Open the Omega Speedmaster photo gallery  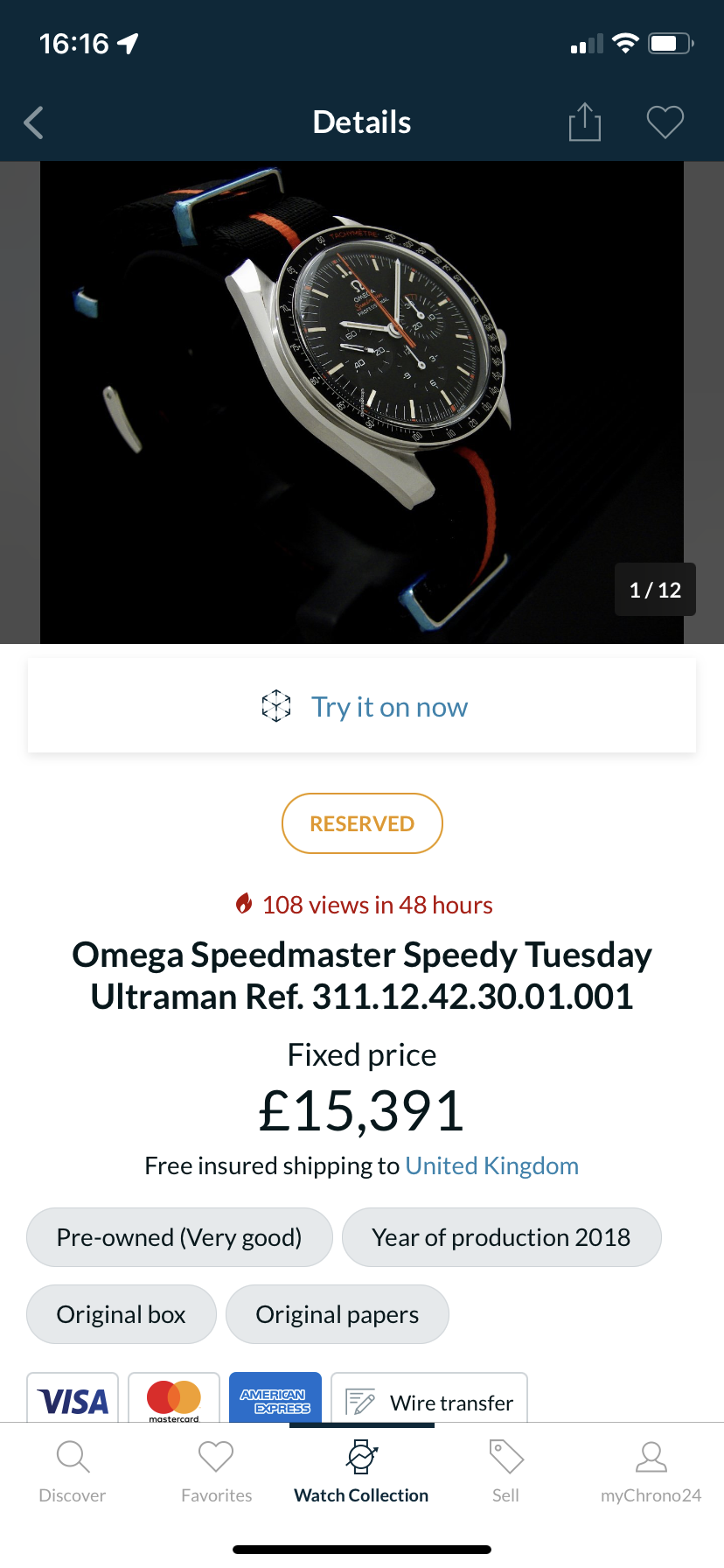[362, 402]
